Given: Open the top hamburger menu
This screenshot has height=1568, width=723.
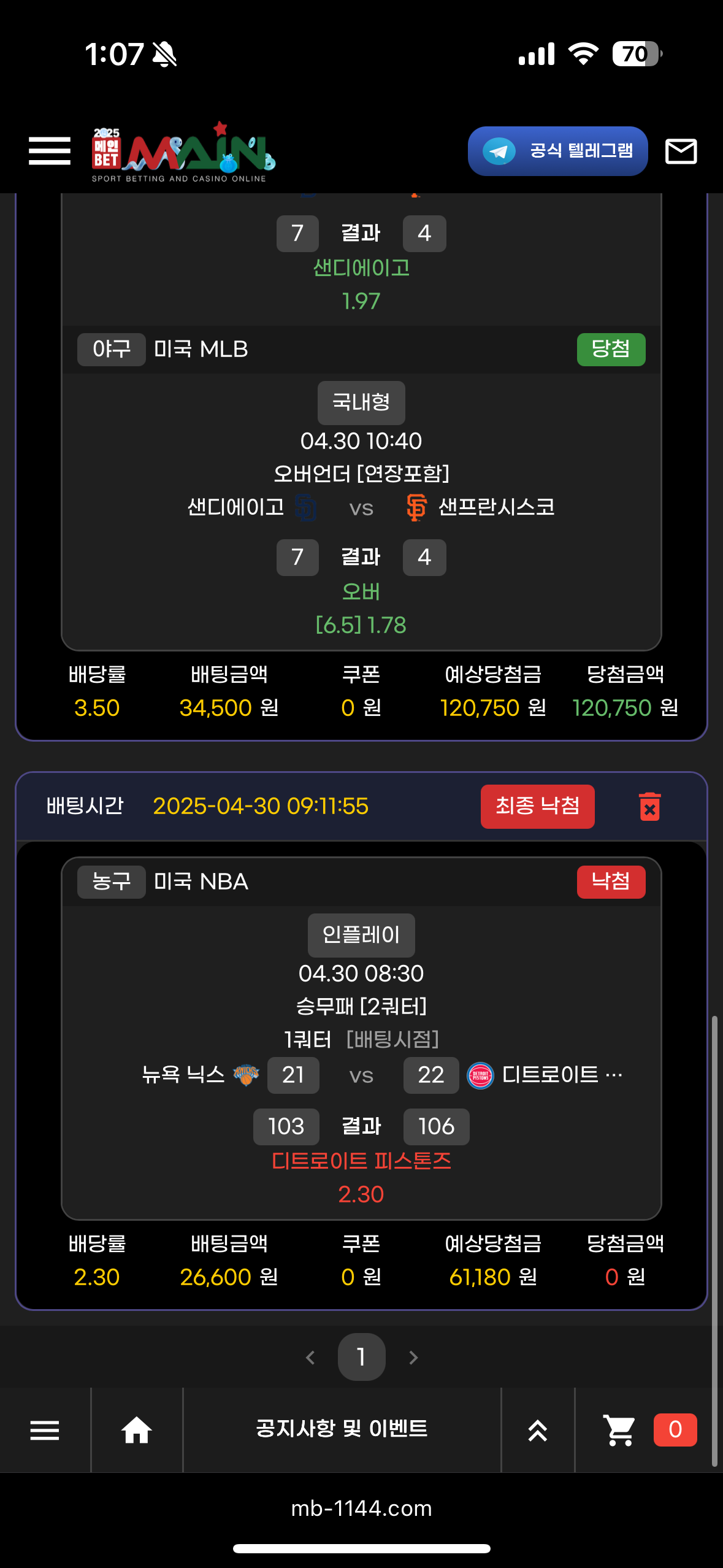Looking at the screenshot, I should (x=49, y=151).
